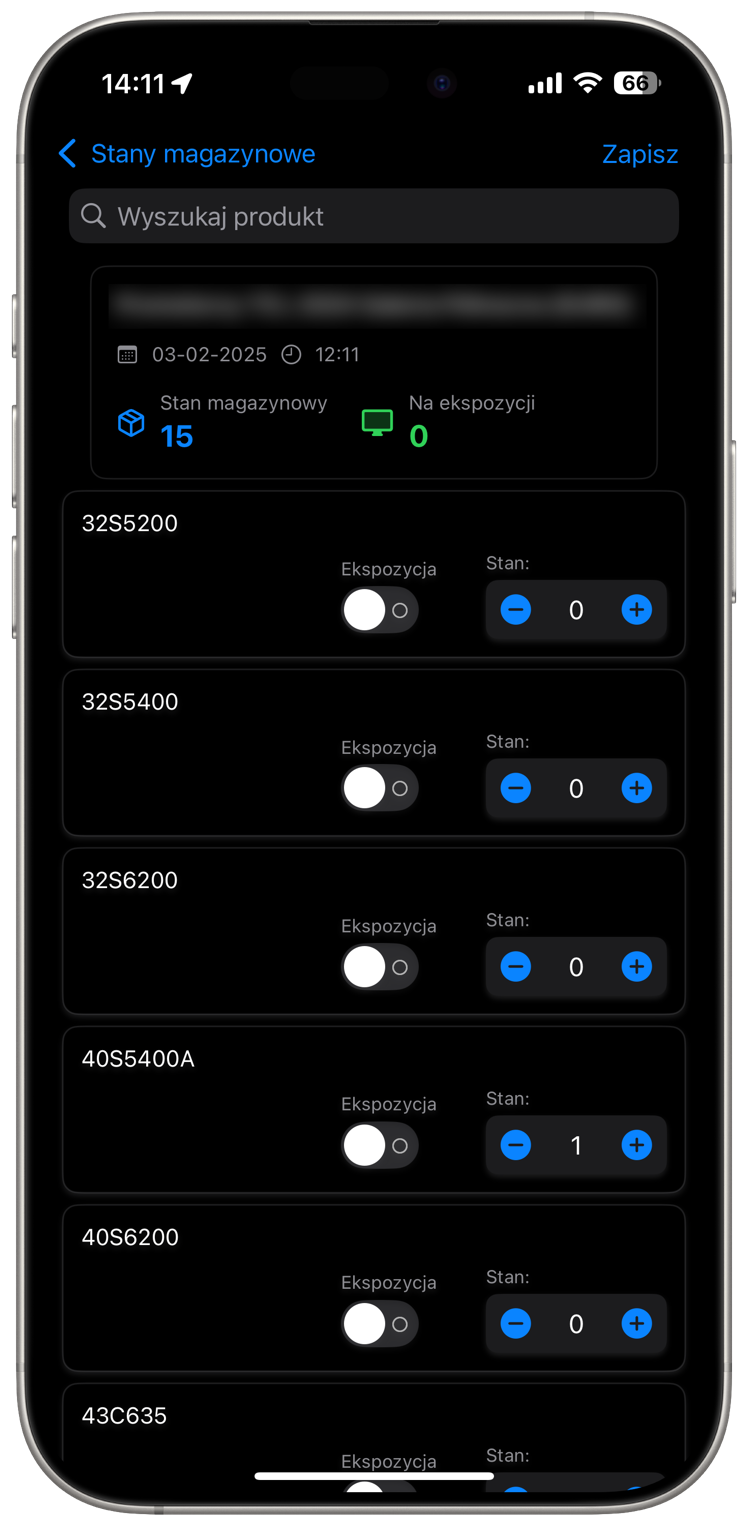Image resolution: width=748 pixels, height=1526 pixels.
Task: Subtract one from Stan for 32S6200
Action: pyautogui.click(x=516, y=967)
